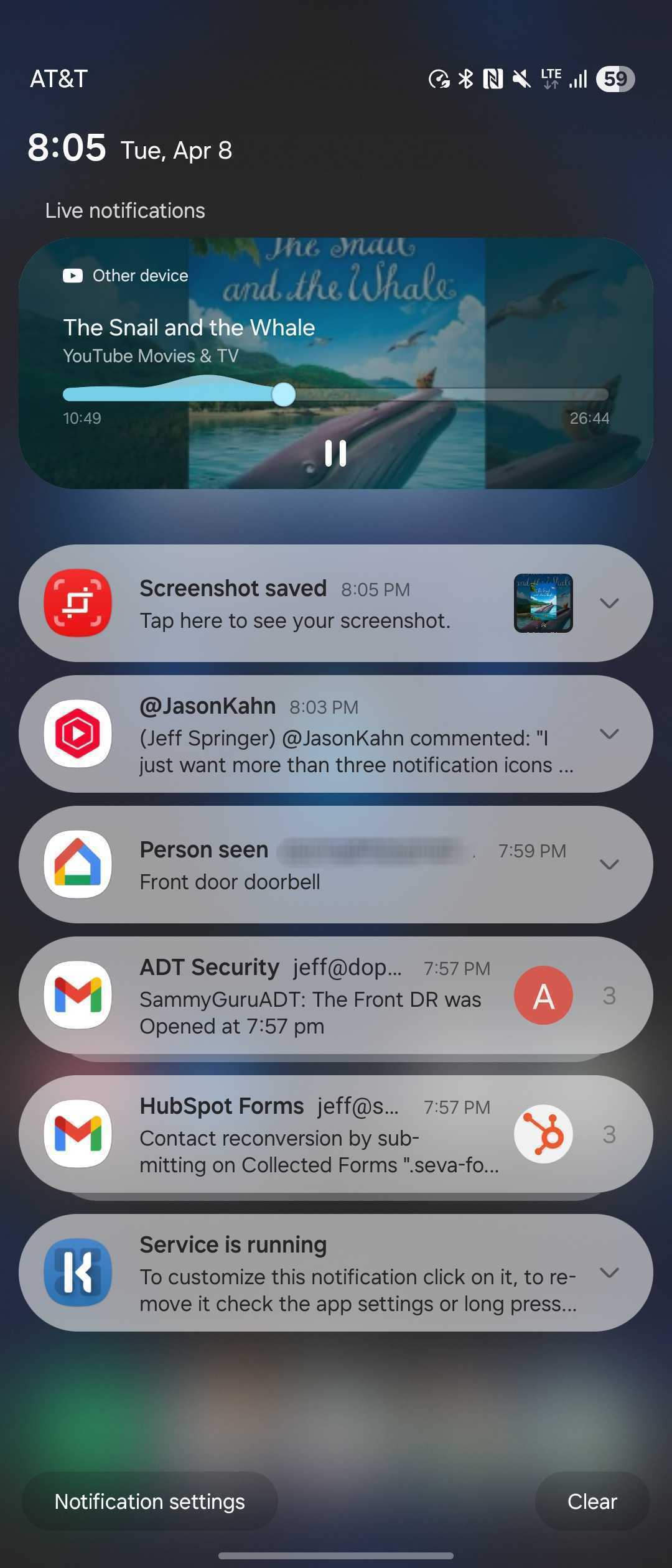The image size is (672, 1568).
Task: Open Notification settings
Action: click(149, 1501)
